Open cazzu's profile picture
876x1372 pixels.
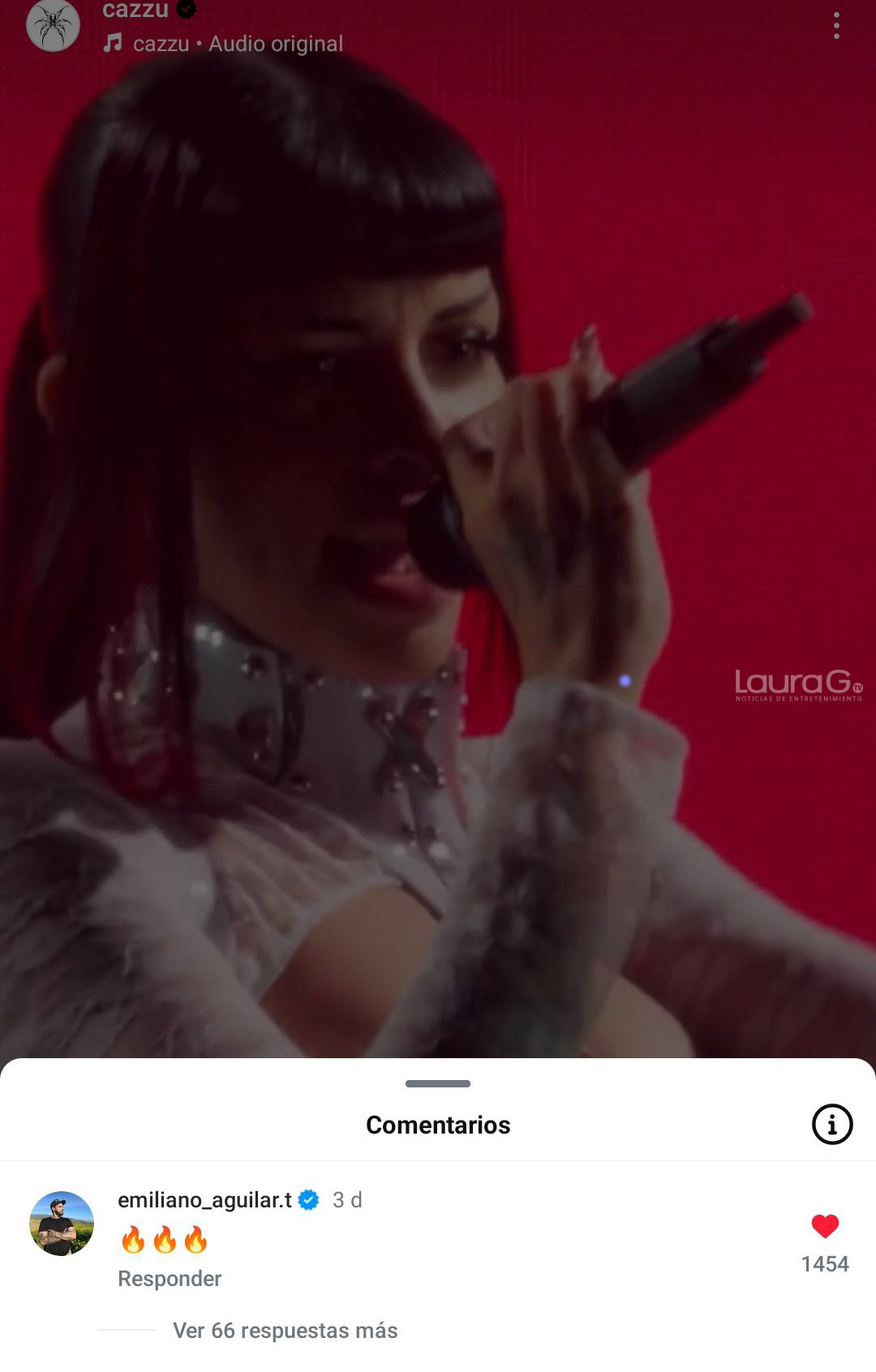[53, 25]
